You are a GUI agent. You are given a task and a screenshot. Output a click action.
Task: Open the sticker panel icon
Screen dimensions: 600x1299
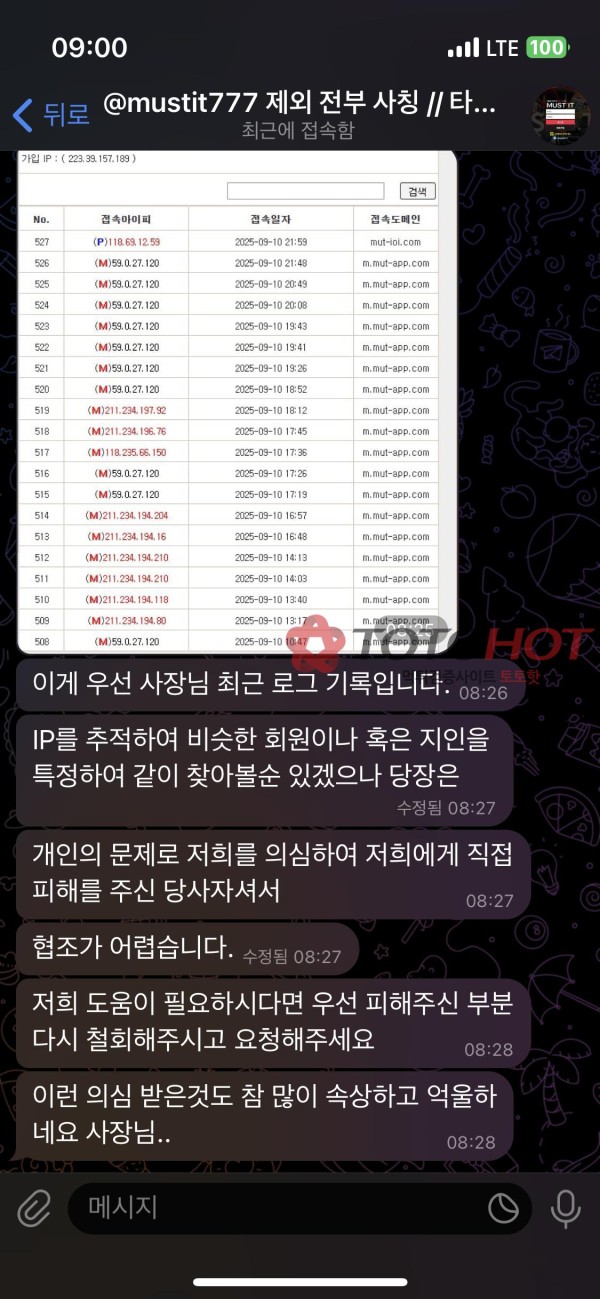click(503, 1208)
